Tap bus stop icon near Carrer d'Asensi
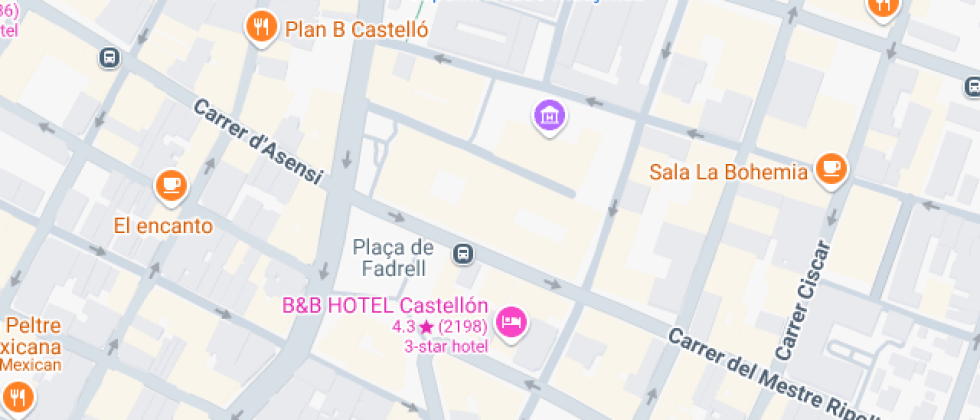Image resolution: width=980 pixels, height=420 pixels. pyautogui.click(x=109, y=58)
